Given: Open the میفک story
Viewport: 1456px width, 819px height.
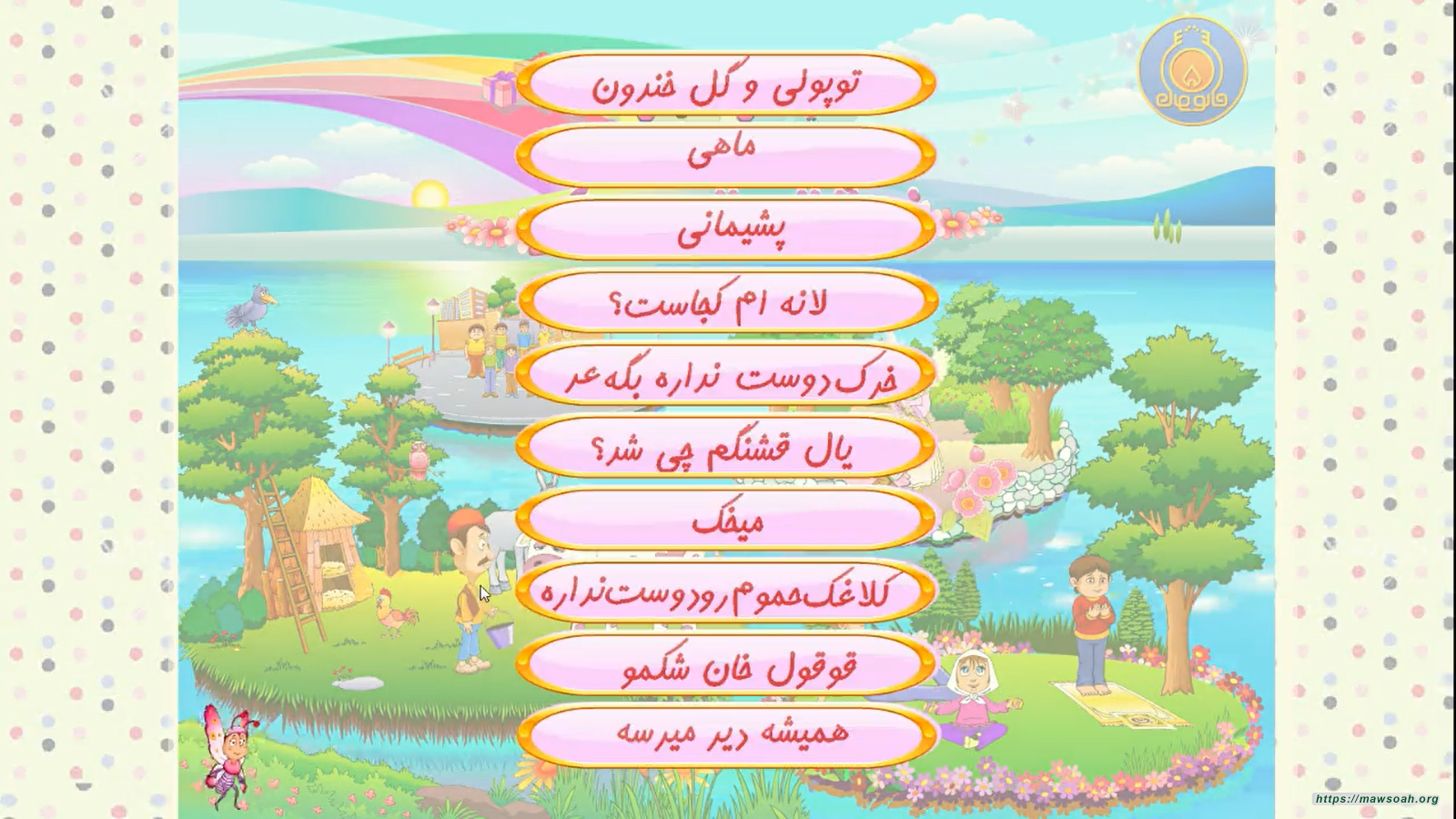Looking at the screenshot, I should 726,520.
